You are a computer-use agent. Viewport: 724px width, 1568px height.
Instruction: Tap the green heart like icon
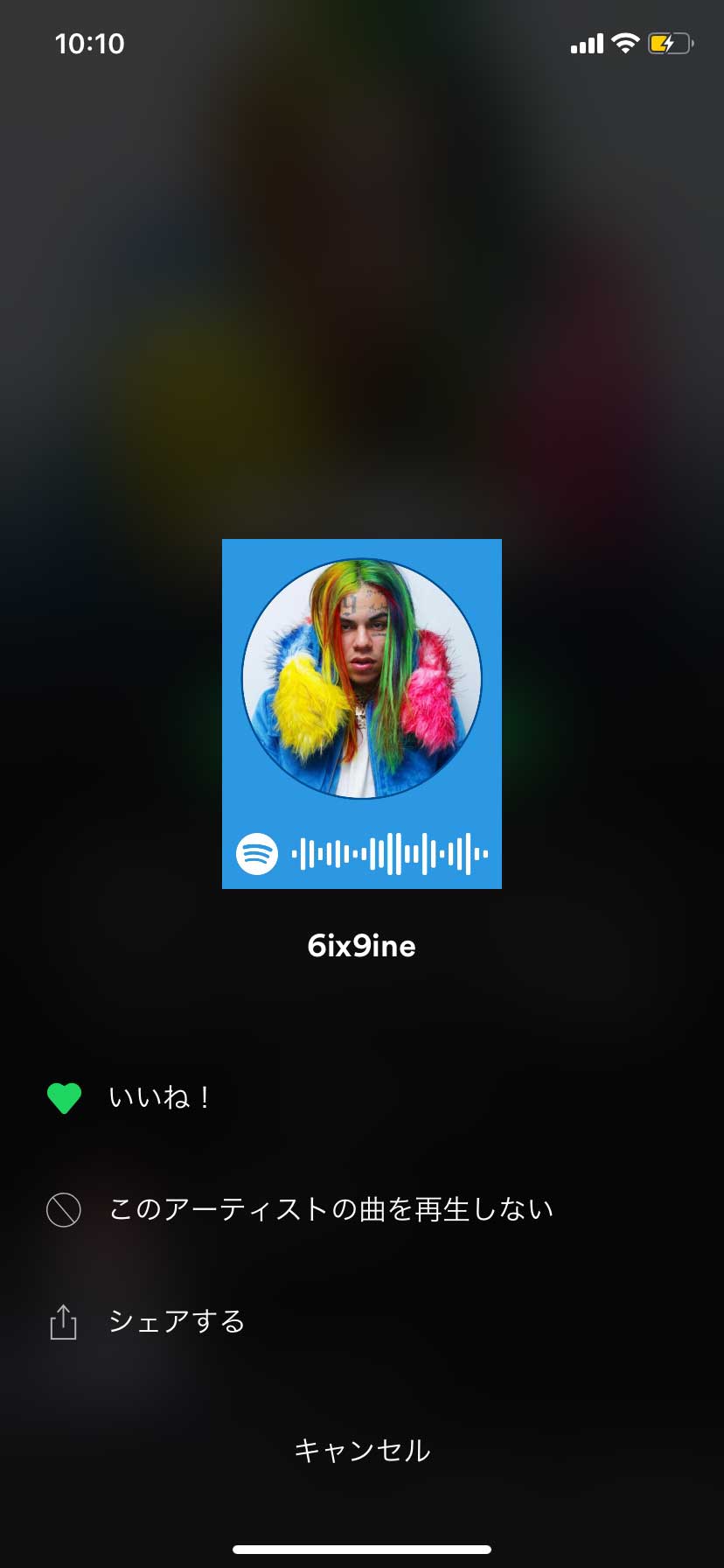tap(63, 1097)
